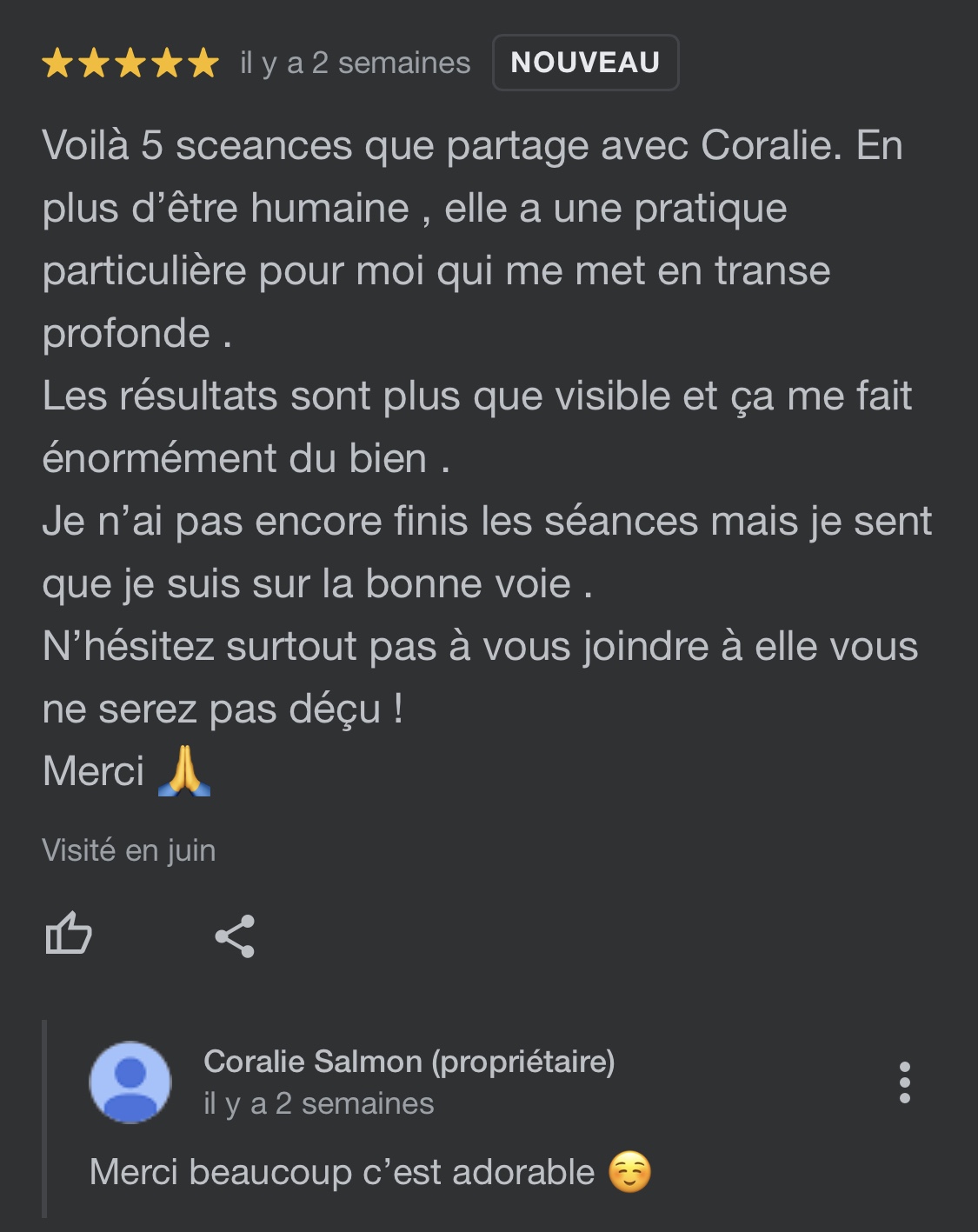Image resolution: width=978 pixels, height=1232 pixels.
Task: Open options menu on Coralie Salmon's reply
Action: coord(904,1082)
